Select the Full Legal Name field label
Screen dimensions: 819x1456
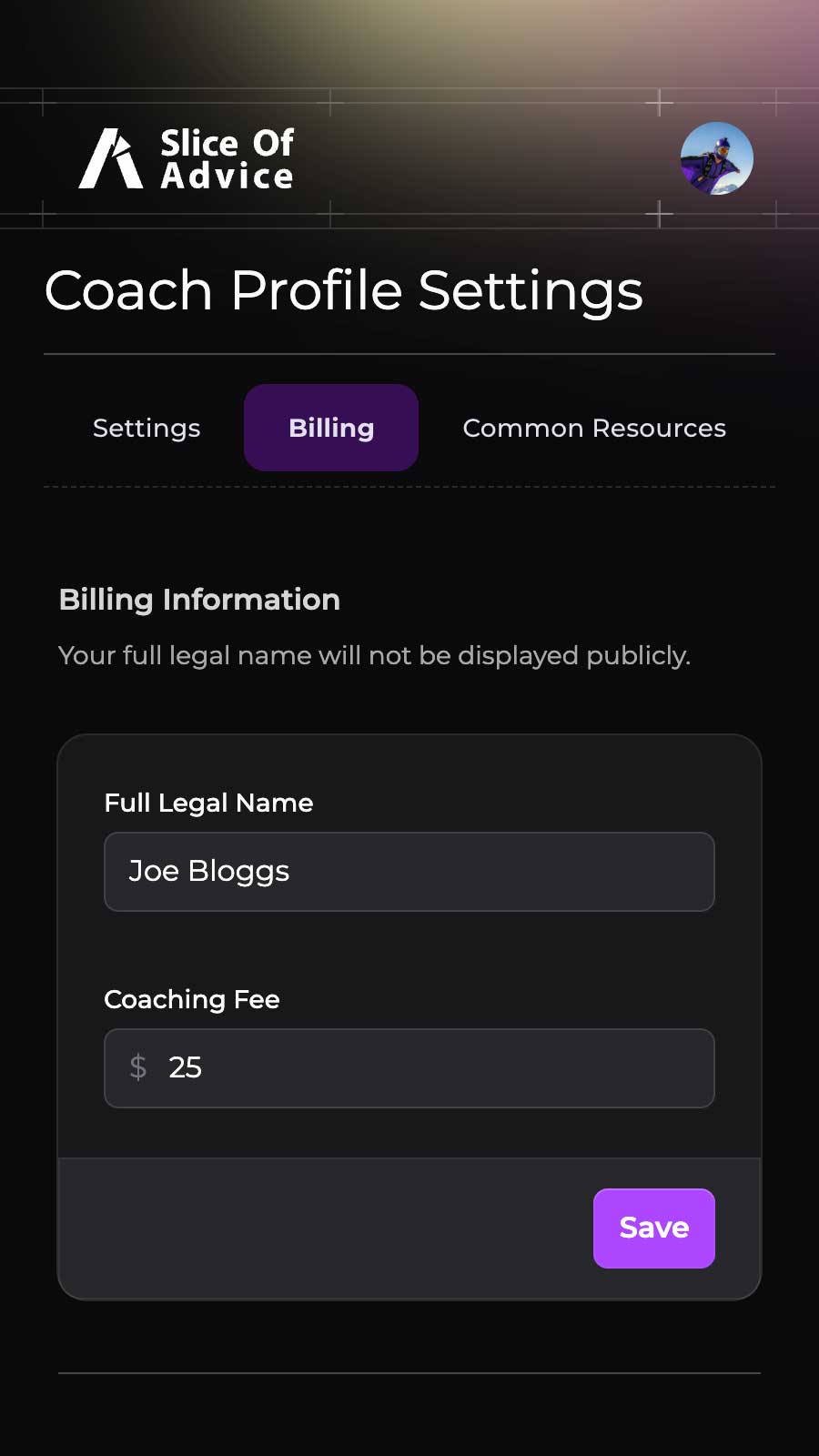click(x=208, y=803)
